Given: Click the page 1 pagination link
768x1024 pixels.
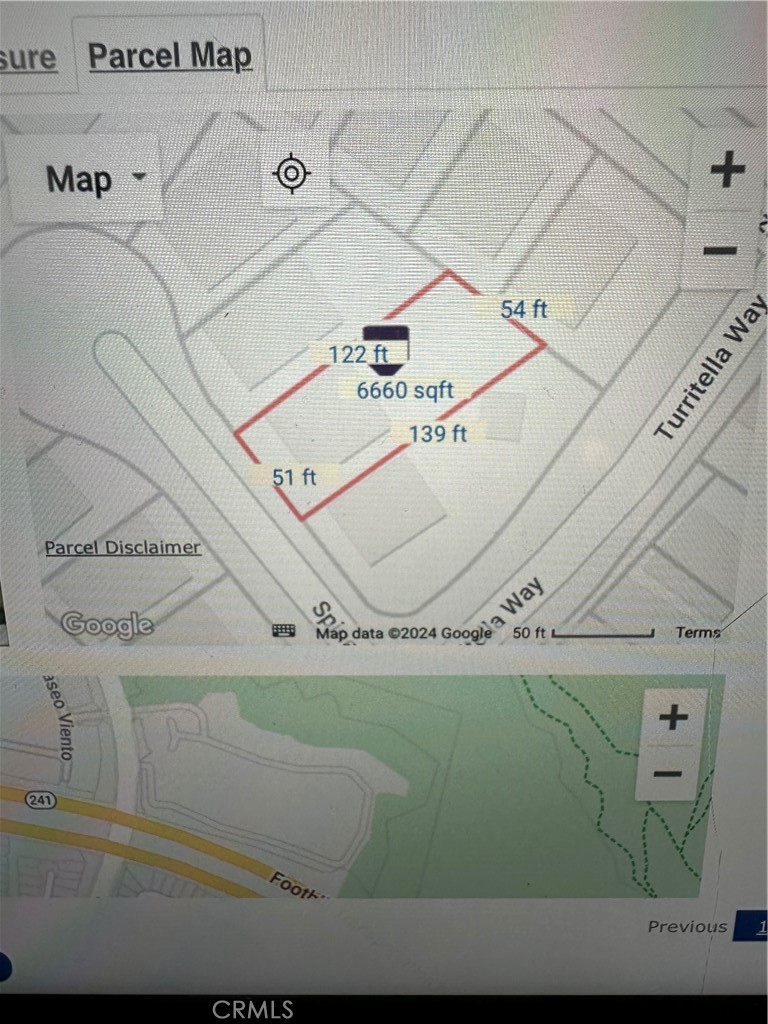Looking at the screenshot, I should tap(760, 927).
